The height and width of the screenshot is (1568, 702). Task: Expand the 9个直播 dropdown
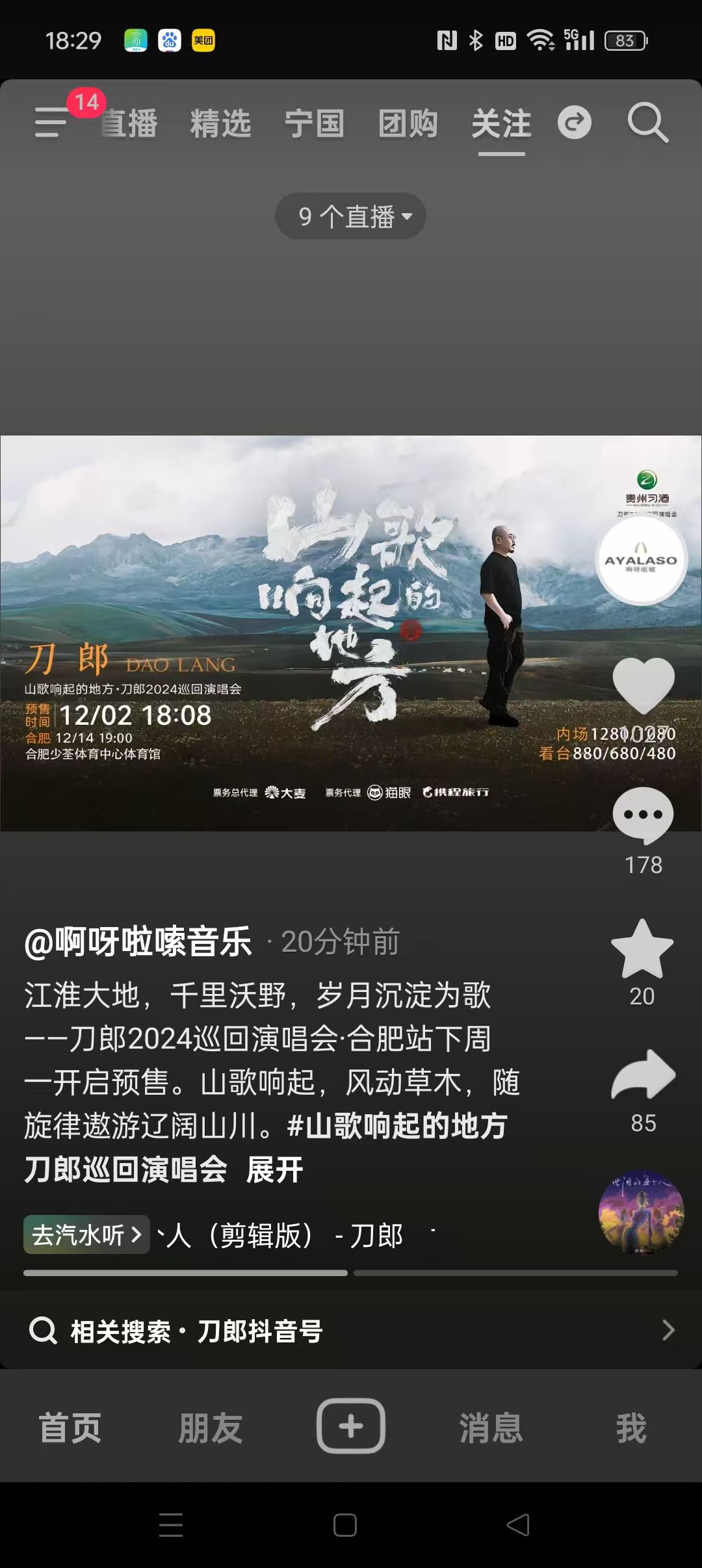[x=350, y=216]
